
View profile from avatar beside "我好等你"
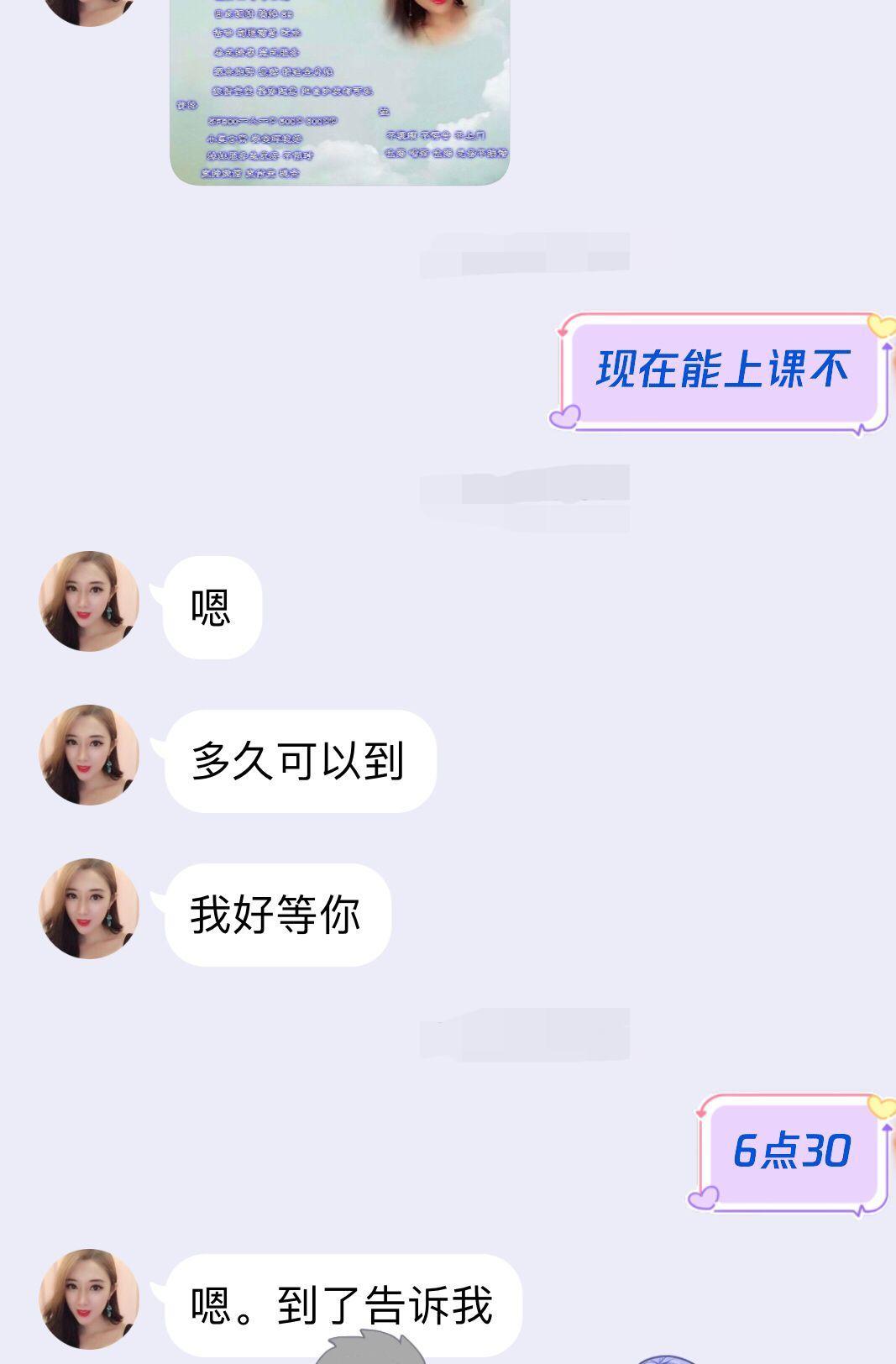click(89, 909)
